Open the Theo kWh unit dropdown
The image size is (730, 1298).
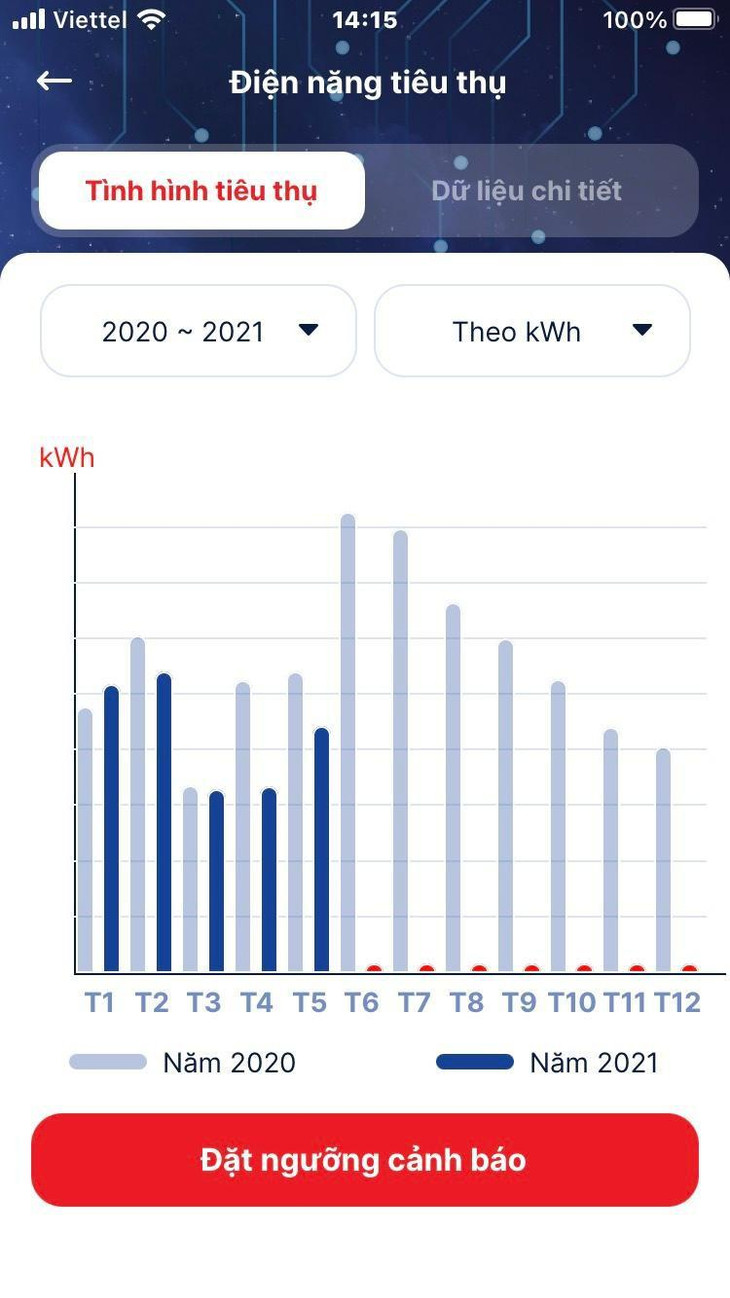tap(533, 331)
